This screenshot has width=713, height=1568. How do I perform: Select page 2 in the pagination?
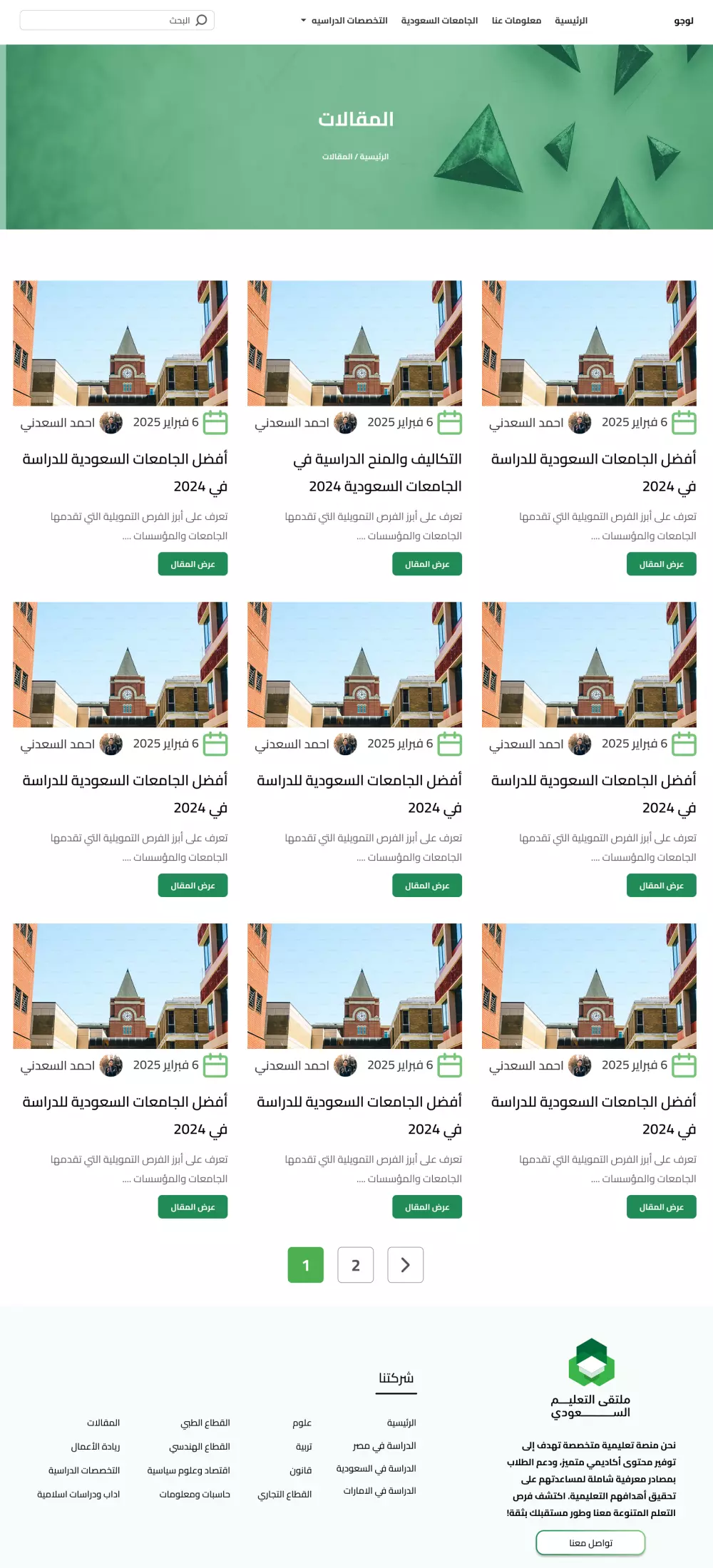click(x=355, y=1265)
